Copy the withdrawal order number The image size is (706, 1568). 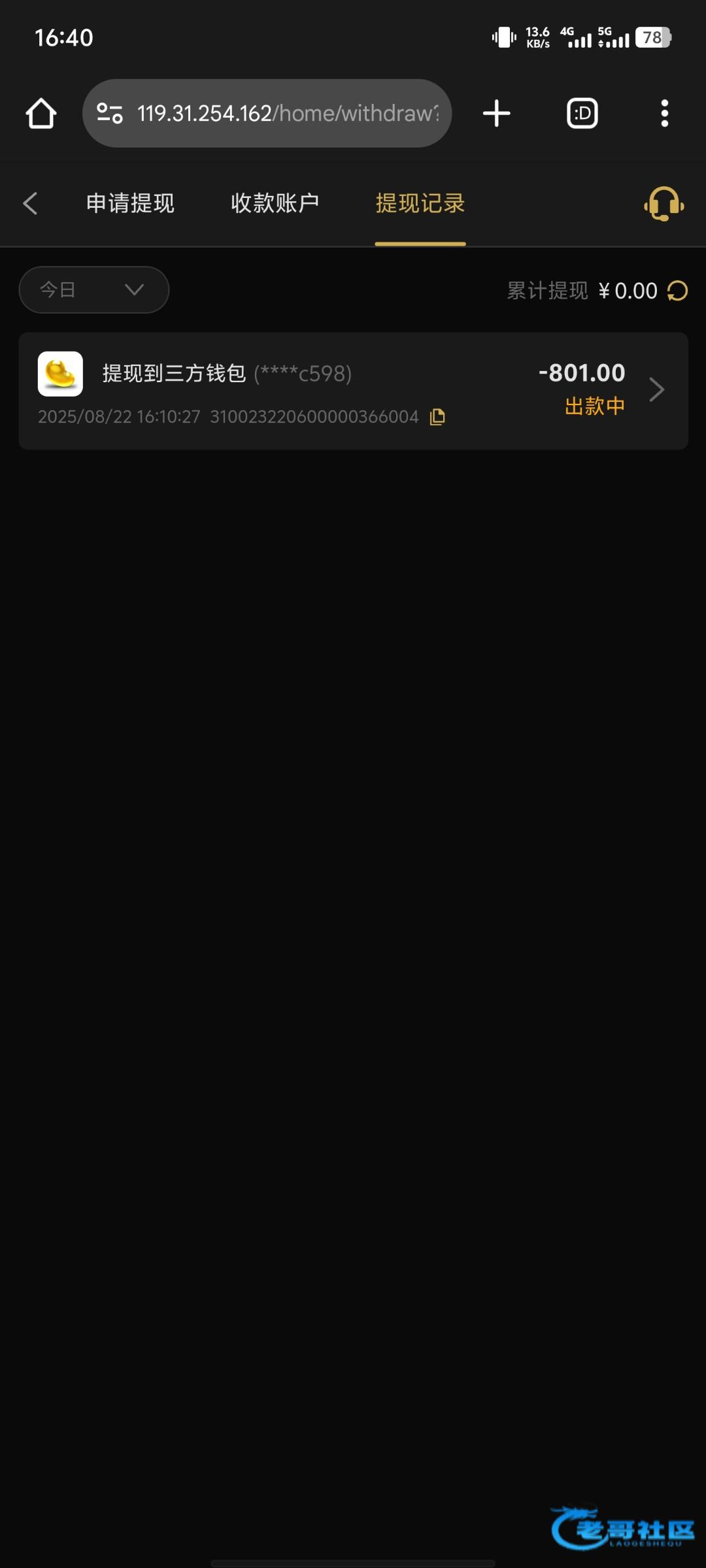(x=437, y=417)
